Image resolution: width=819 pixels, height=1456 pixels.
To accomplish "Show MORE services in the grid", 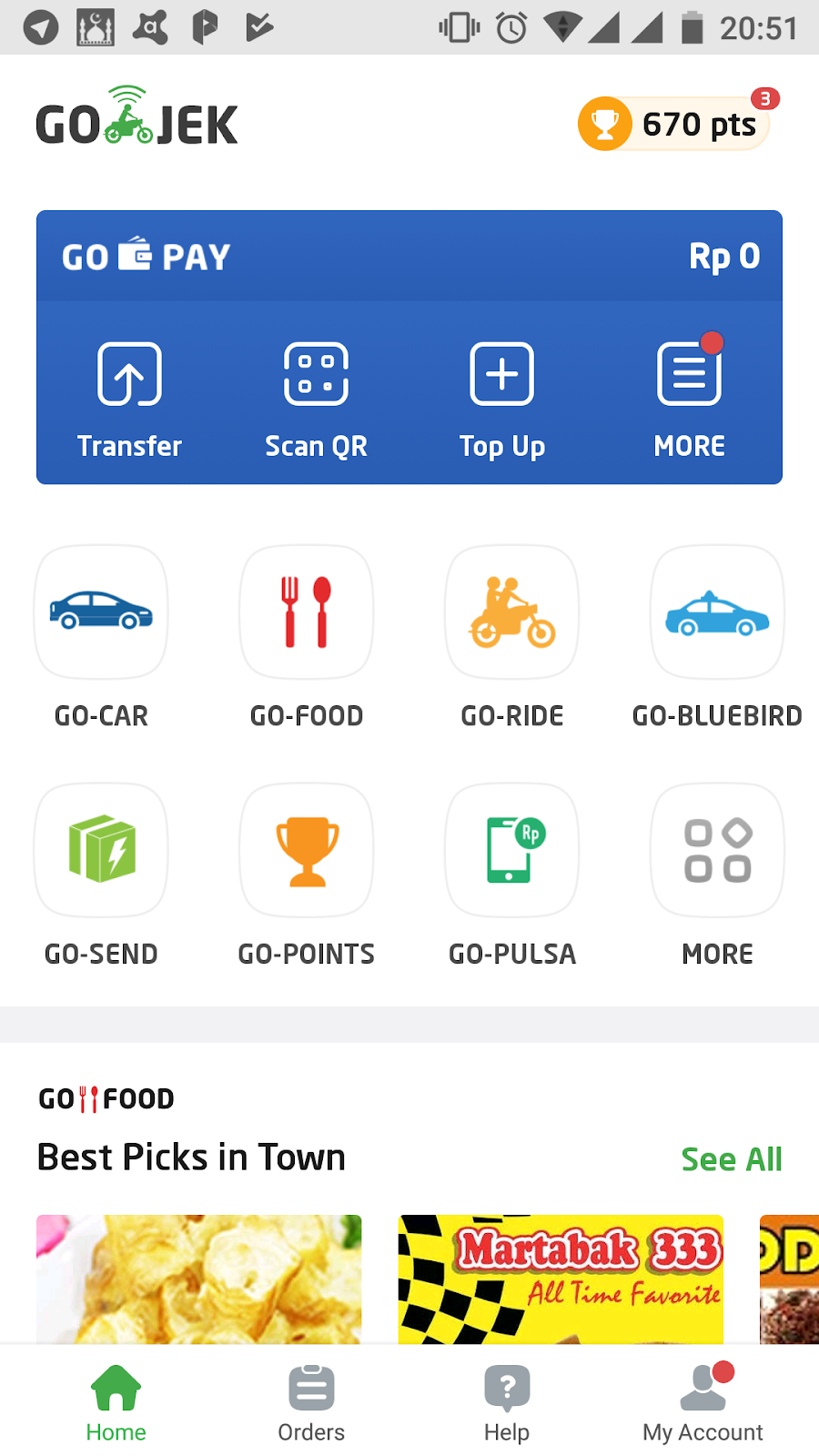I will pos(717,851).
